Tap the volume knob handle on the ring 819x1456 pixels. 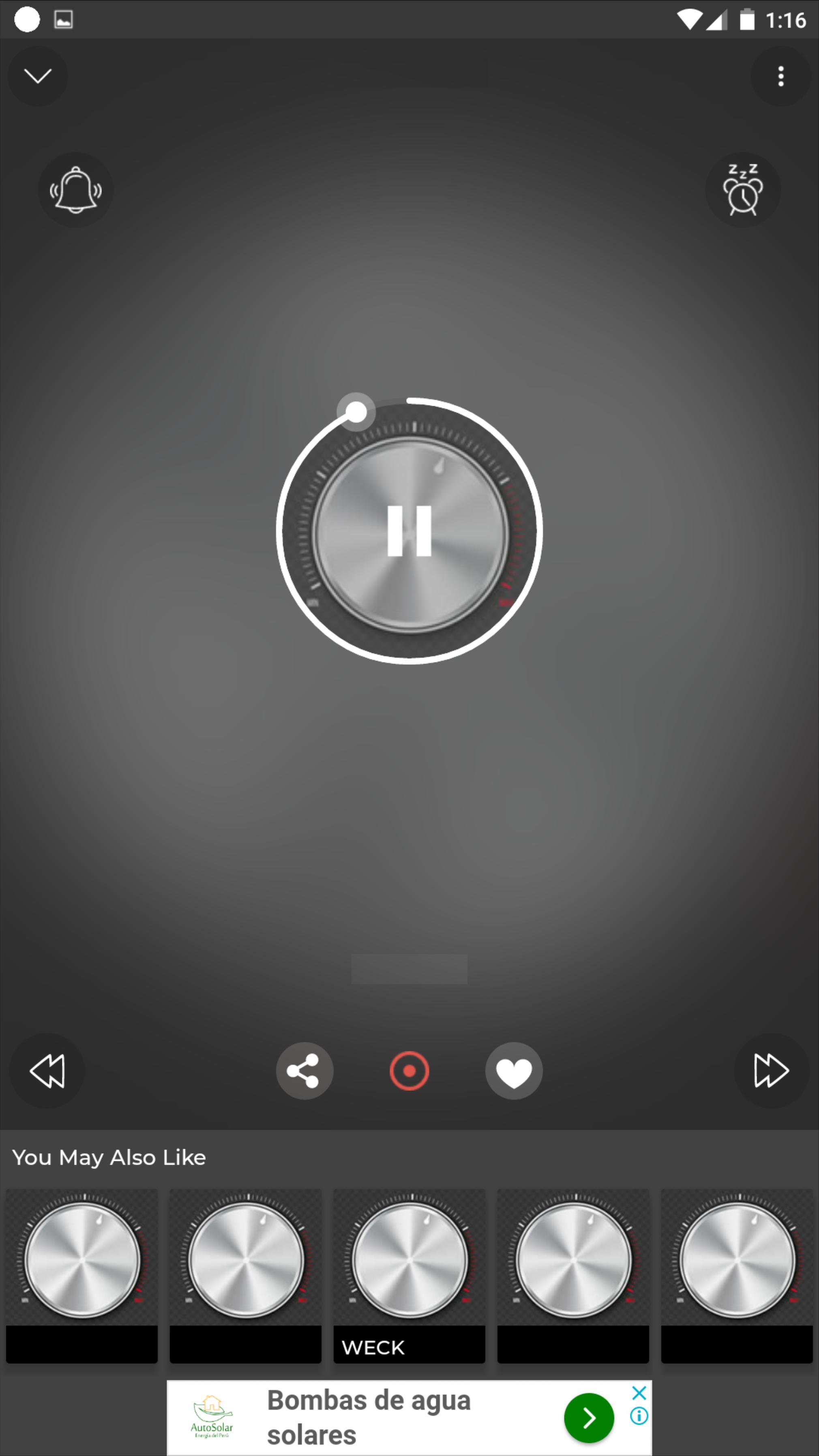356,411
